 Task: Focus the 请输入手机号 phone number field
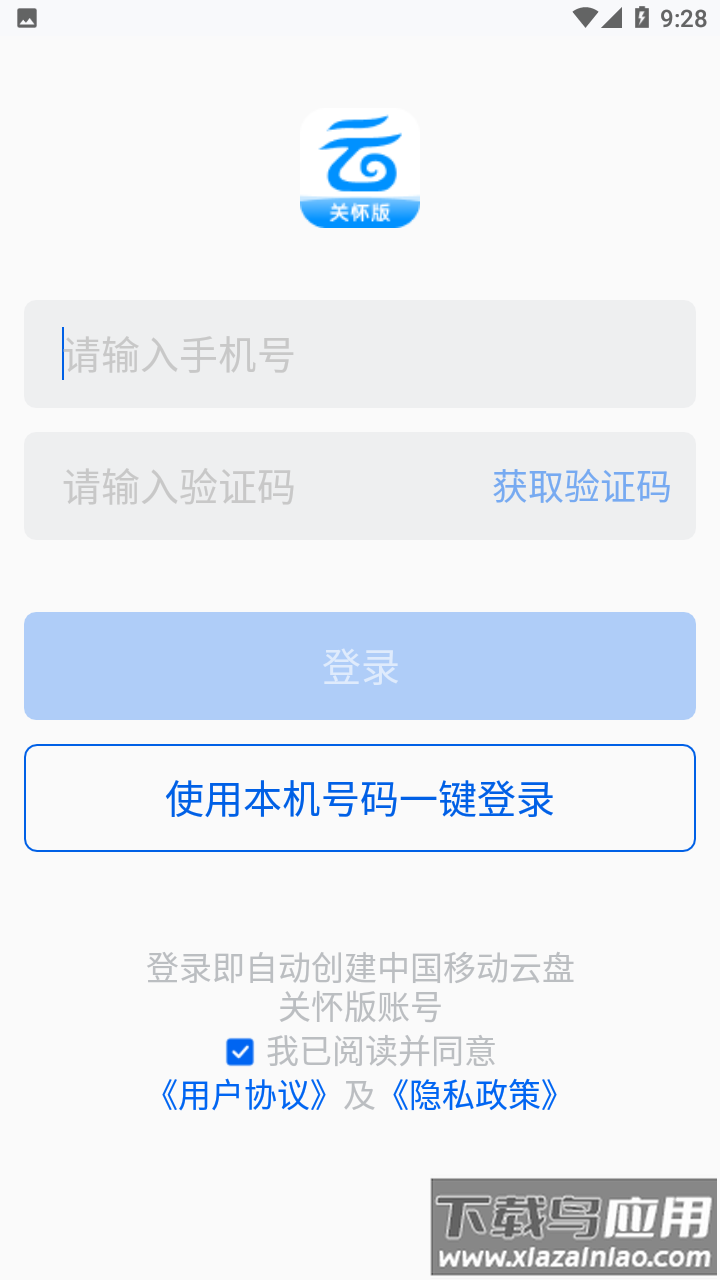tap(300, 354)
